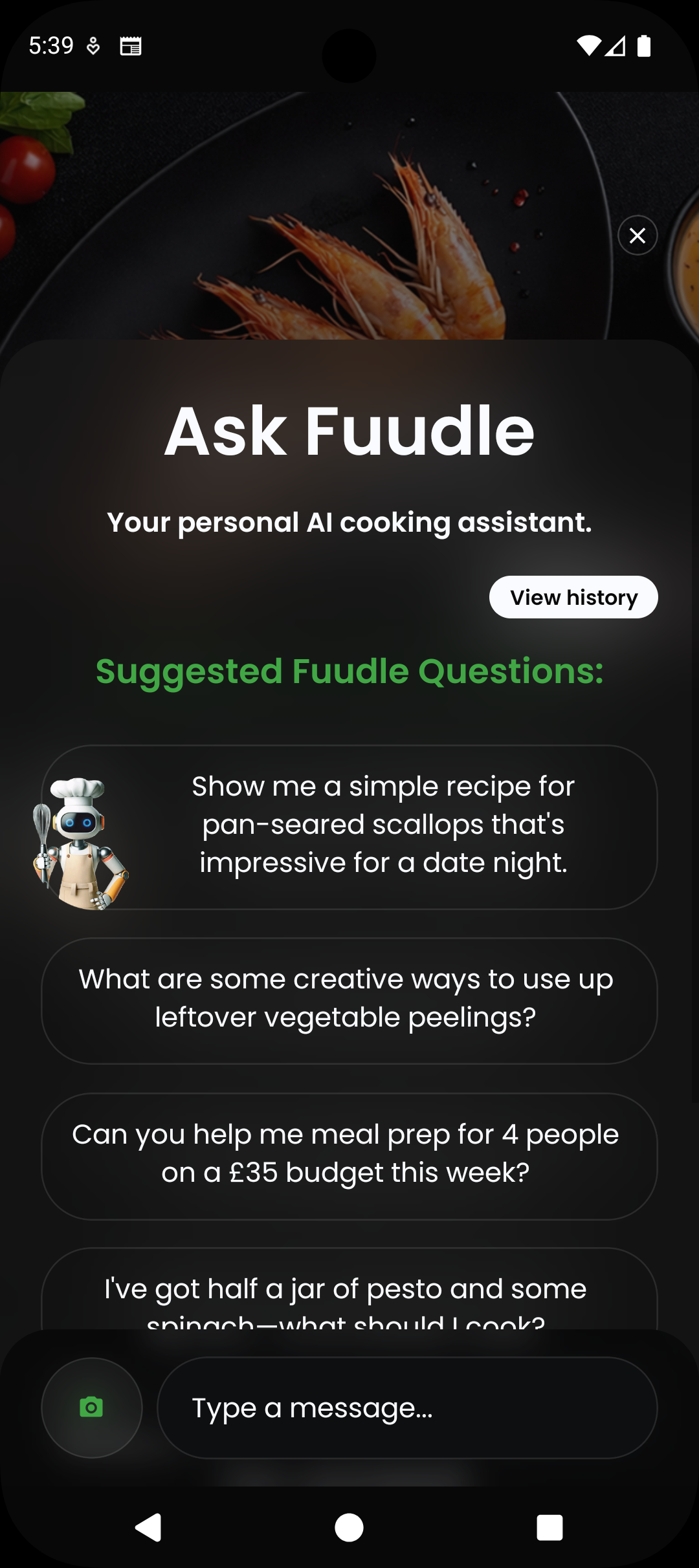The width and height of the screenshot is (699, 1568).
Task: Tap the battery indicator in status bar
Action: (644, 45)
